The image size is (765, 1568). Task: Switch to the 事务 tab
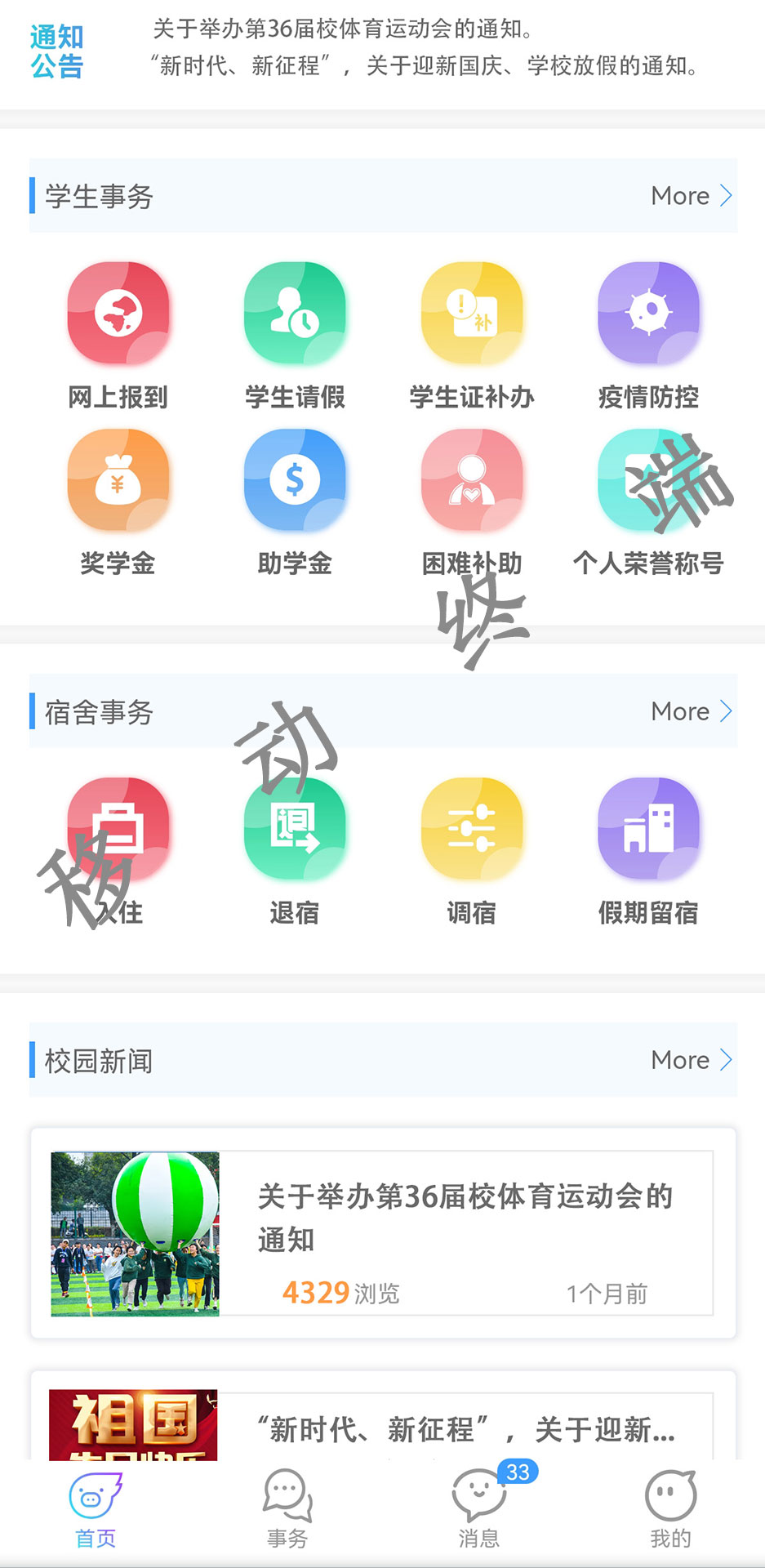[287, 1509]
